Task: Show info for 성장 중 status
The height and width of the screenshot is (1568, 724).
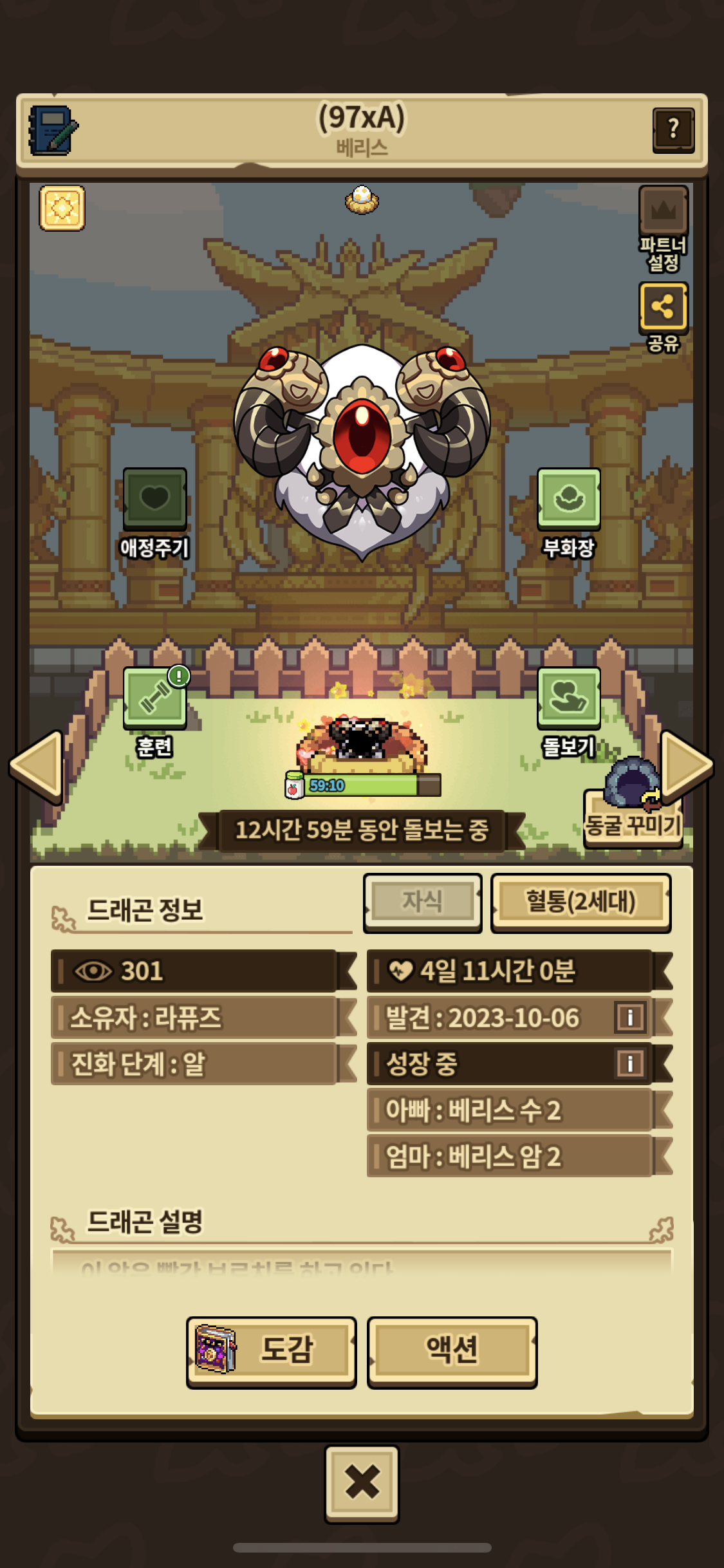Action: point(629,1063)
